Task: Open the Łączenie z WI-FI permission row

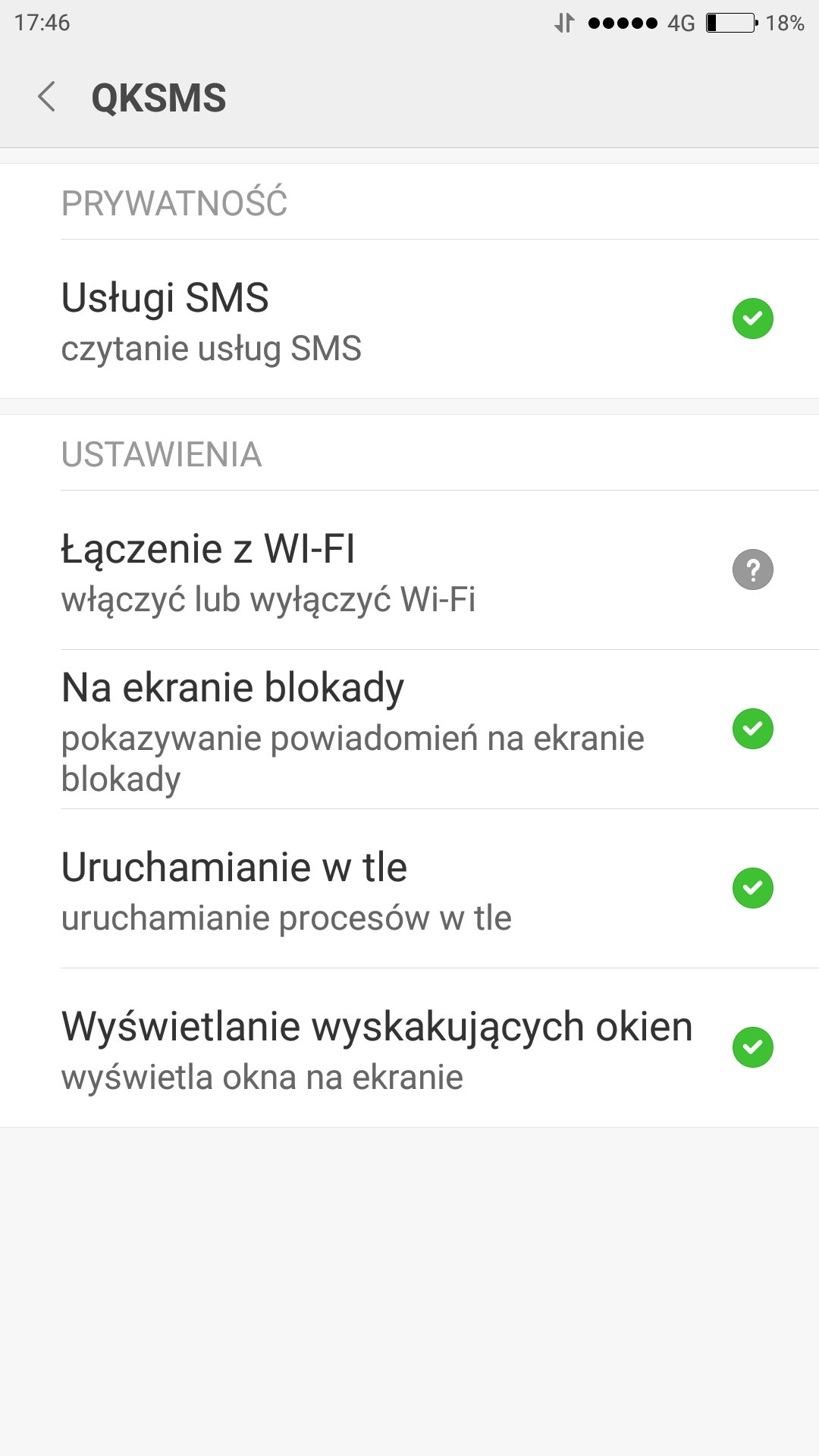Action: tap(409, 570)
